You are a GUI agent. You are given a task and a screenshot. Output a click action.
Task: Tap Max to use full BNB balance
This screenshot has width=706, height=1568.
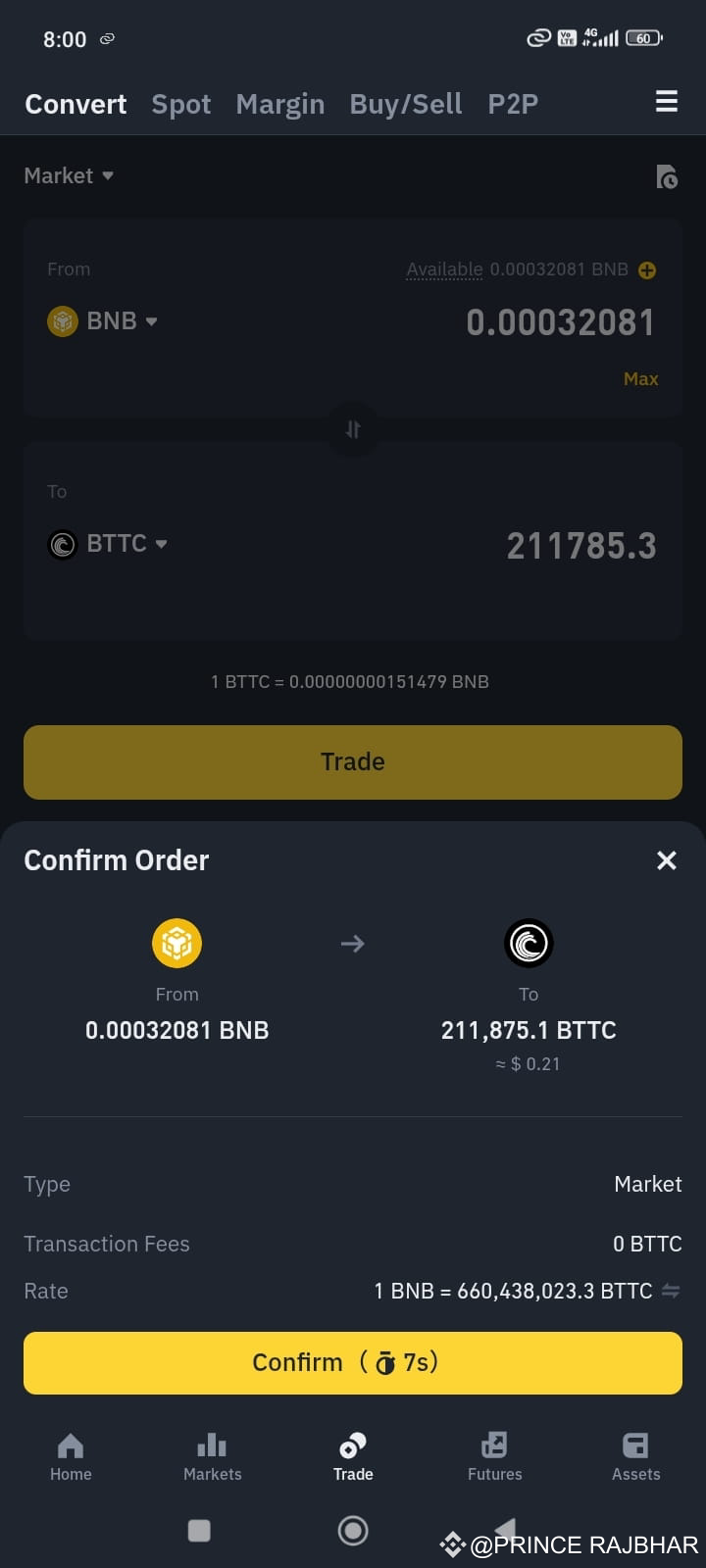(x=640, y=378)
